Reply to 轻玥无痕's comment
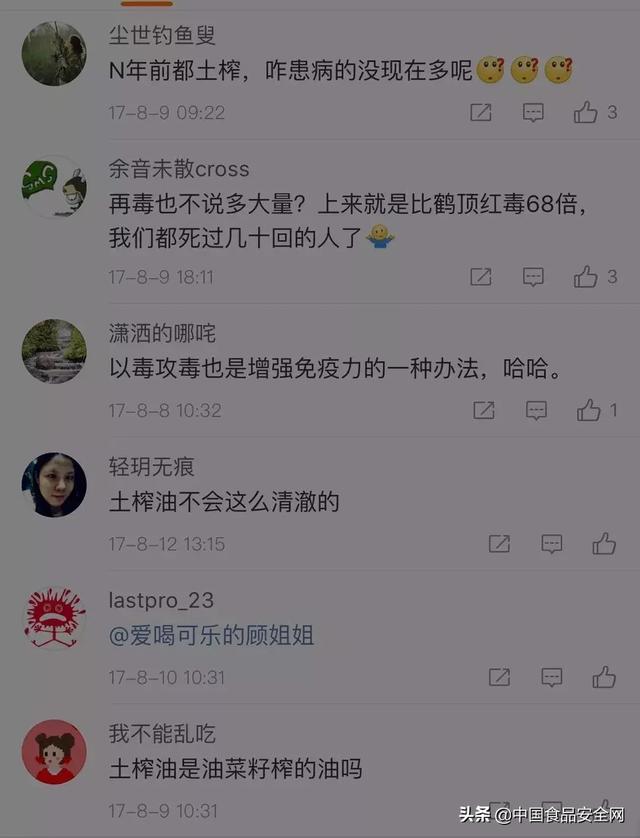Image resolution: width=640 pixels, height=838 pixels. pos(552,544)
